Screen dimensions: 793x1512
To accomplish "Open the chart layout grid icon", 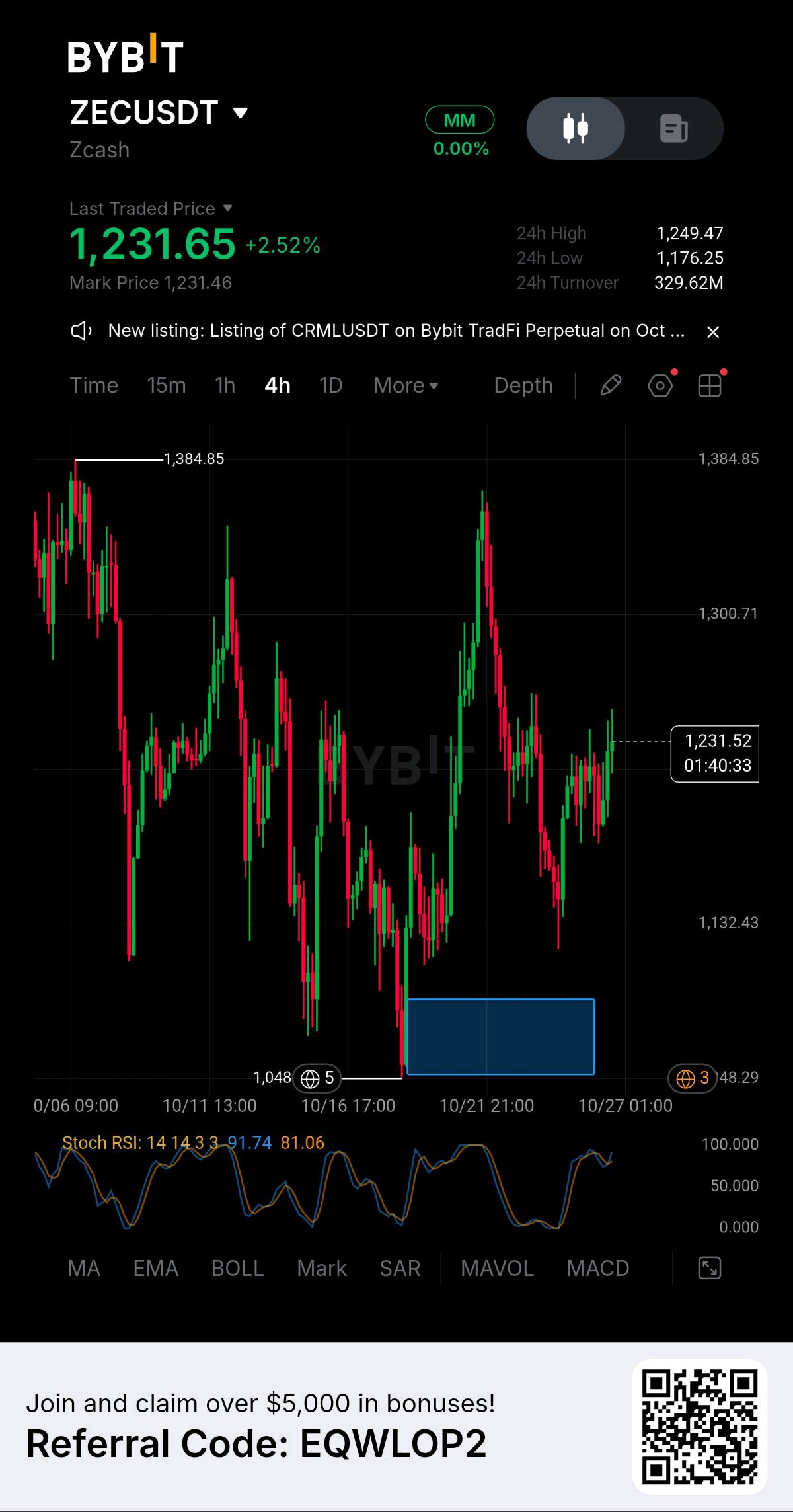I will 710,385.
